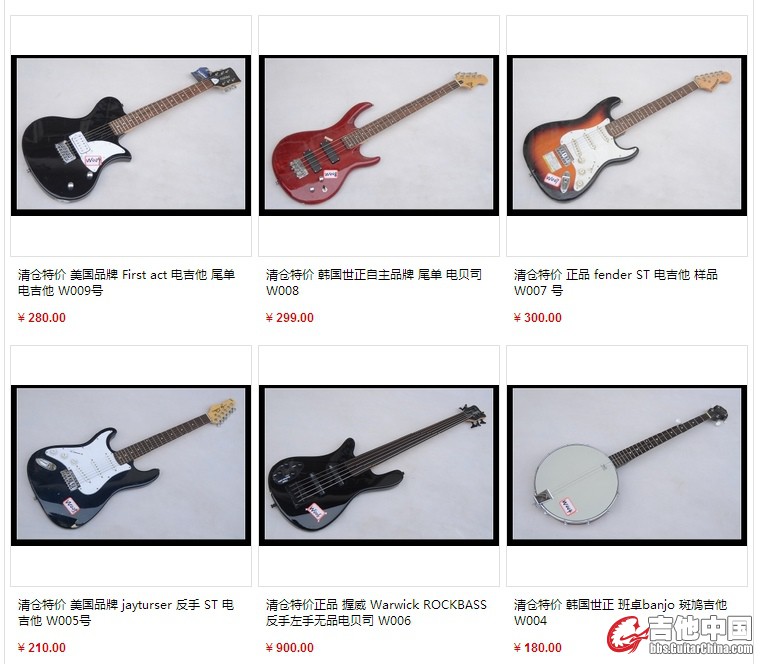Screen dimensions: 760x664
Task: Open the Warwick ROCKBASS W006 listing
Action: [x=378, y=465]
